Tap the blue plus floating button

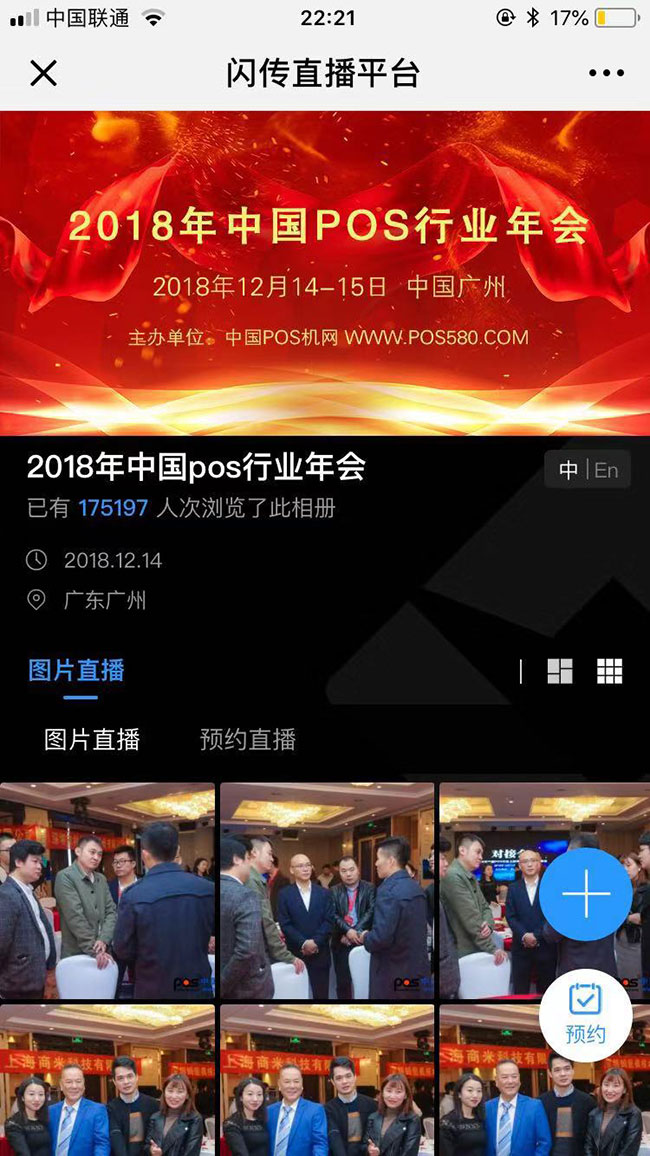[586, 894]
